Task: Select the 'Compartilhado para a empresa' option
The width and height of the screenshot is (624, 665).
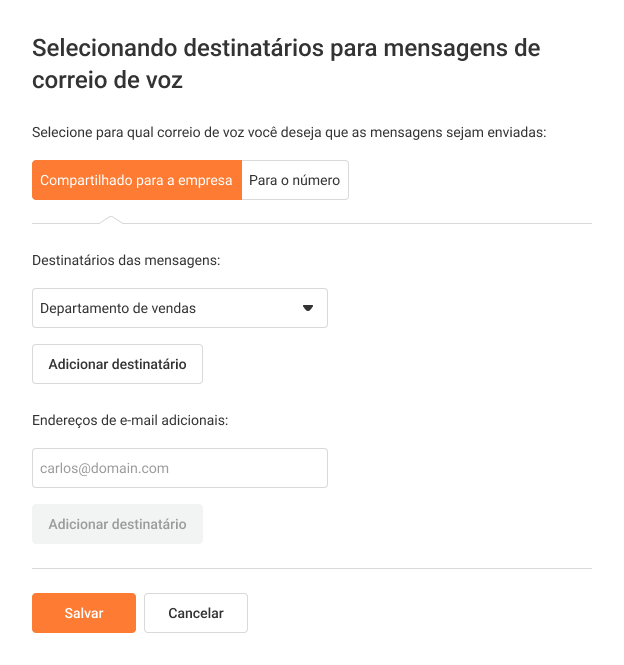Action: pos(137,181)
